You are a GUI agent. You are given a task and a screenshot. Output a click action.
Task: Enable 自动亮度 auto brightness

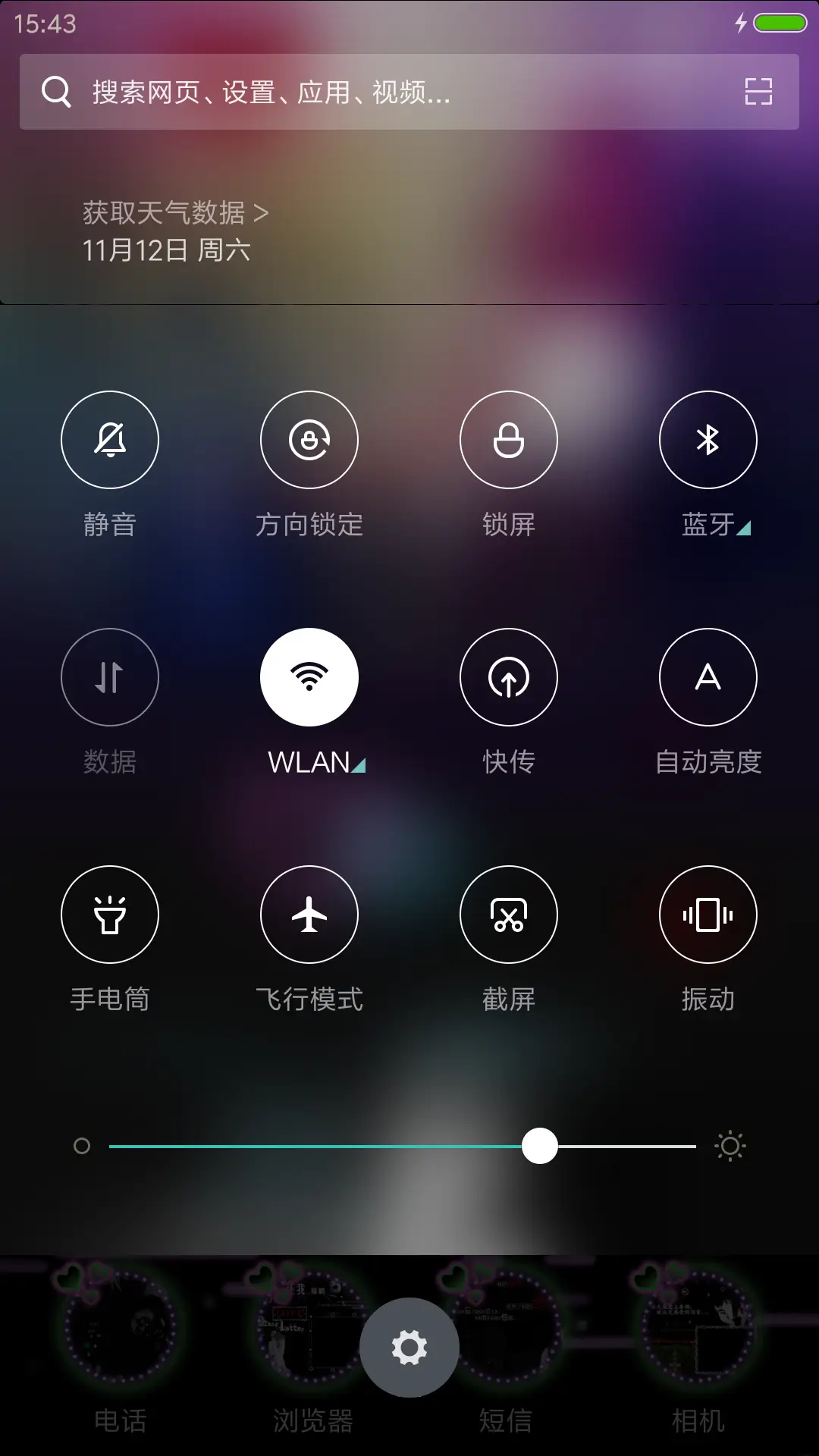(708, 677)
